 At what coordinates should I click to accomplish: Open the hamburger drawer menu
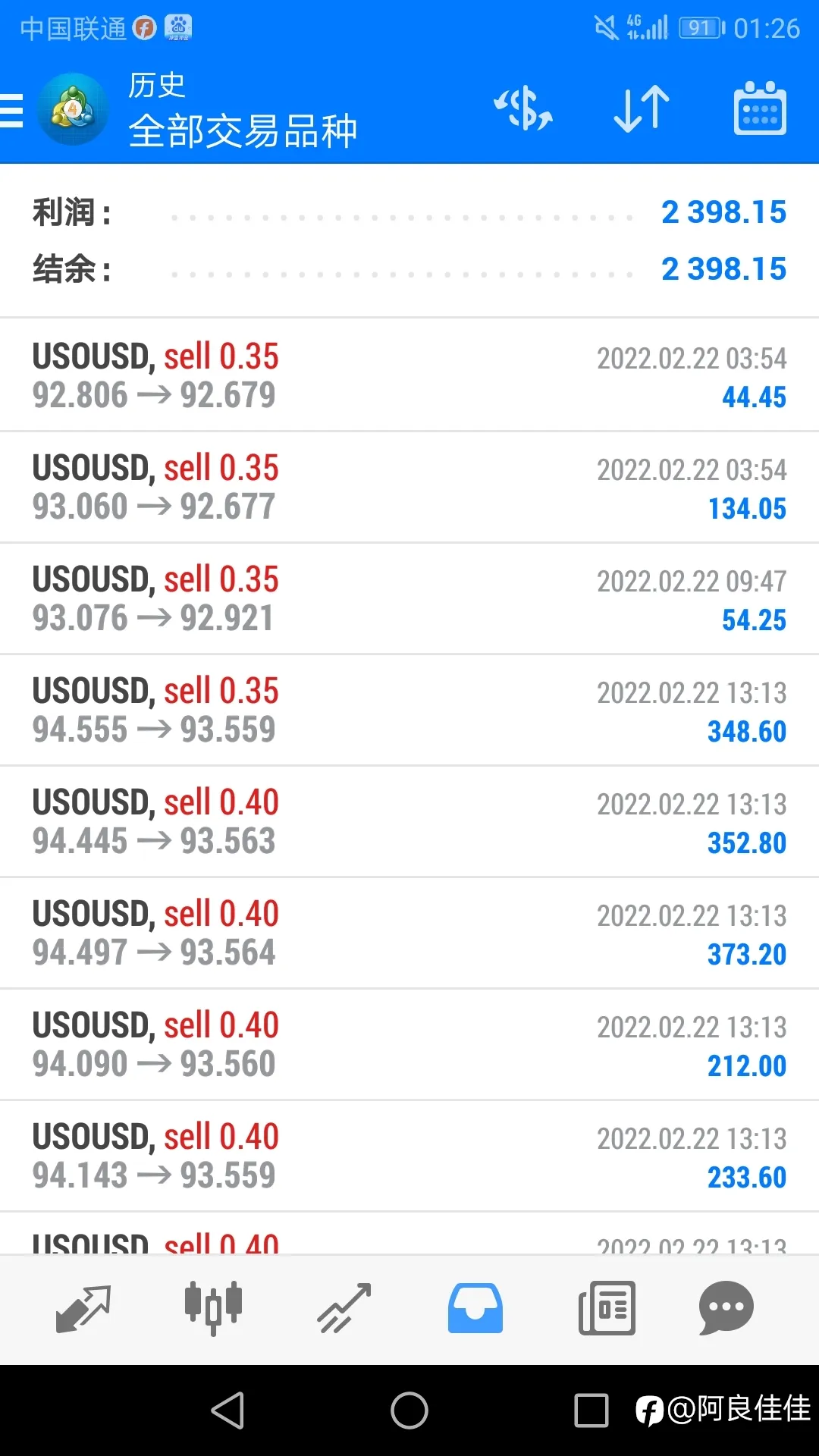[x=11, y=111]
